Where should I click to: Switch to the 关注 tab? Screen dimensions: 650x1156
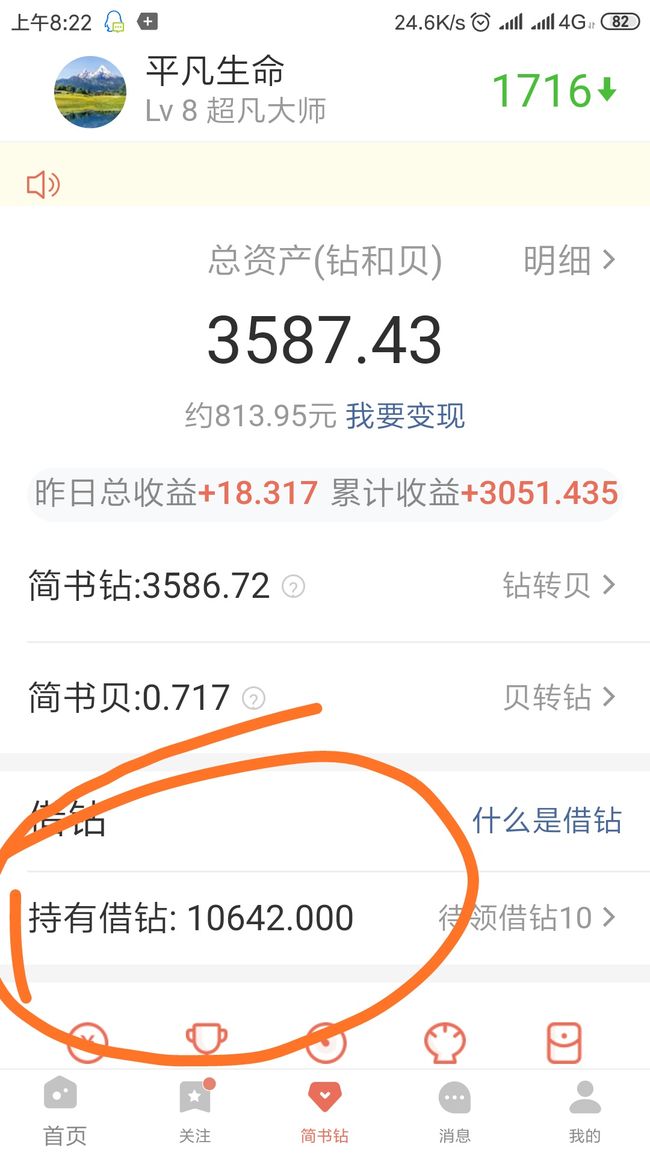[195, 1112]
